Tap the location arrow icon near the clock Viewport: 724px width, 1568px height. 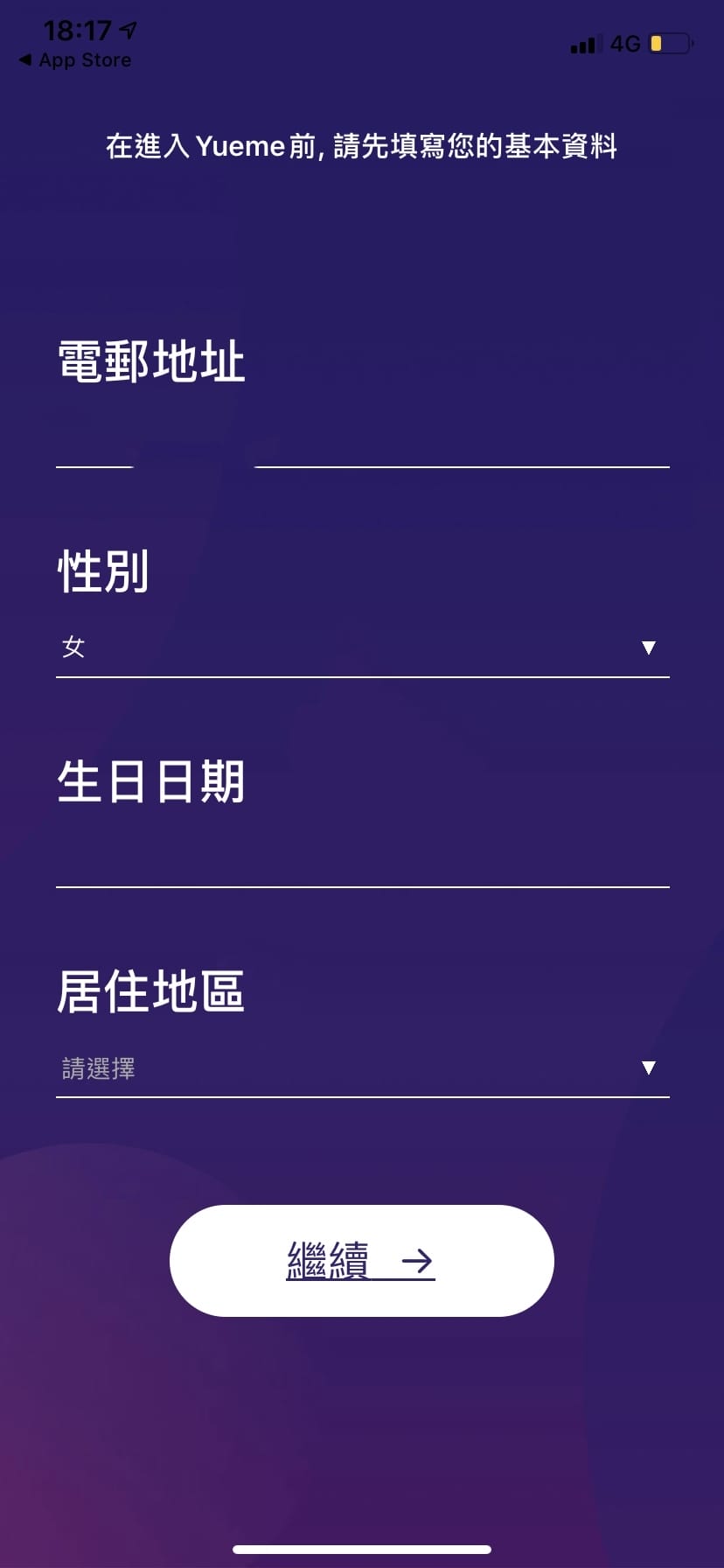(128, 29)
